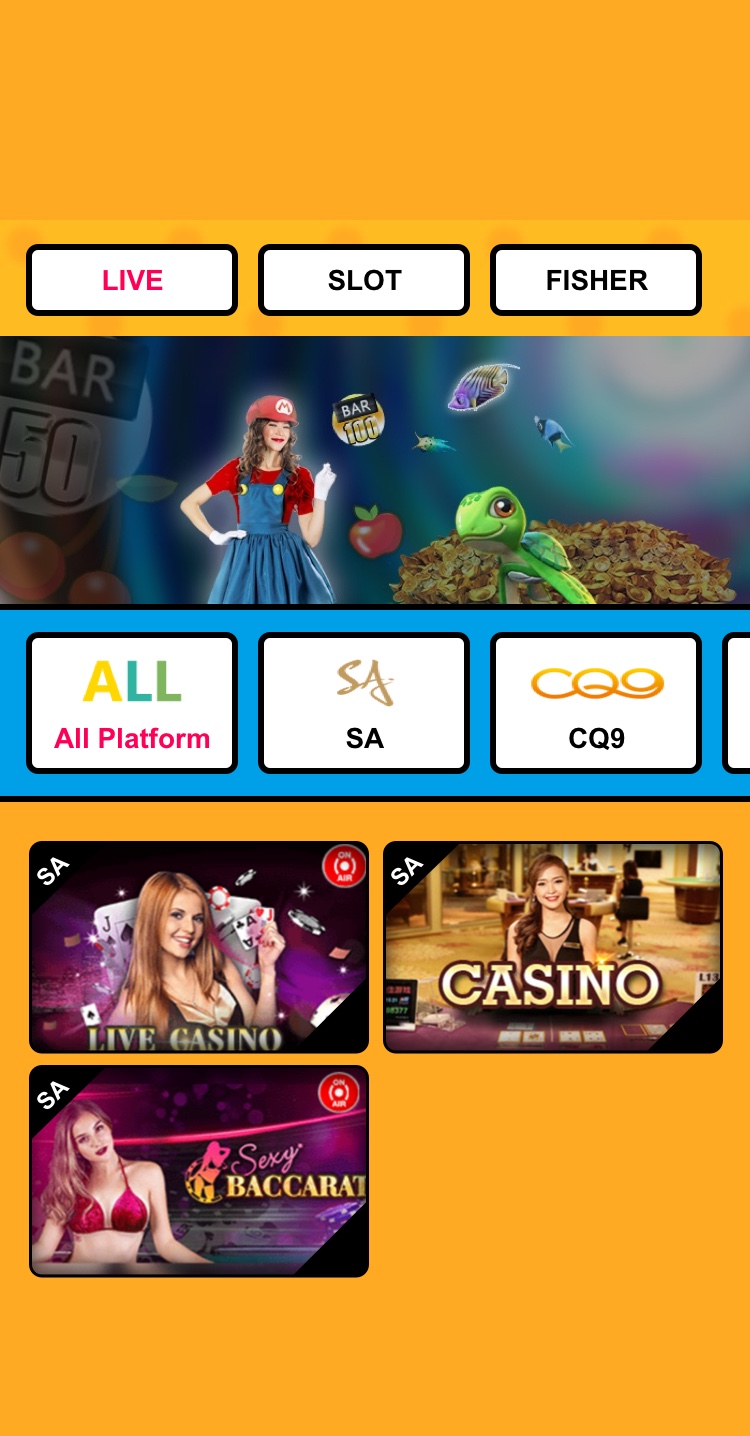Open the FISHER games category
This screenshot has height=1436, width=750.
(x=596, y=280)
